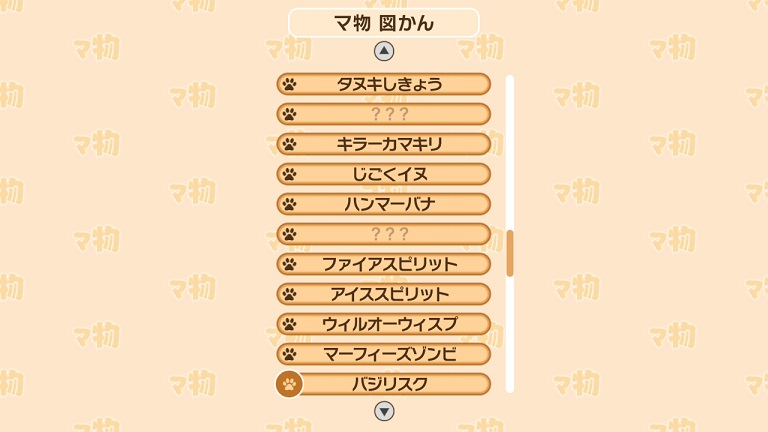Open the ファイアスピリット entry
768x432 pixels.
coord(384,264)
